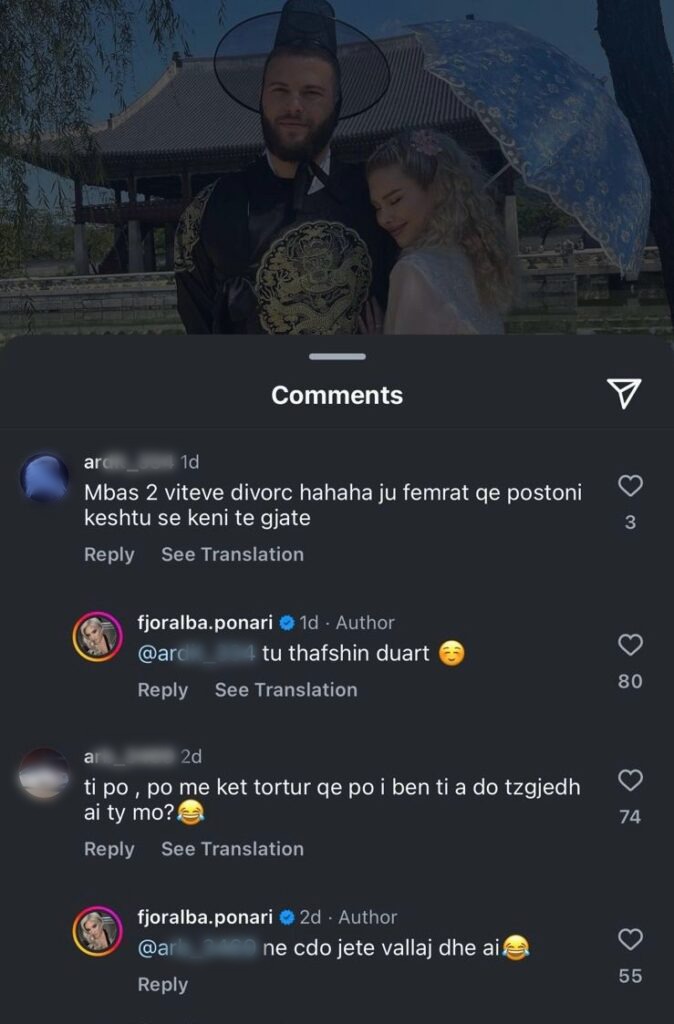Share the post via the paper plane icon
This screenshot has height=1024, width=674.
coord(624,394)
